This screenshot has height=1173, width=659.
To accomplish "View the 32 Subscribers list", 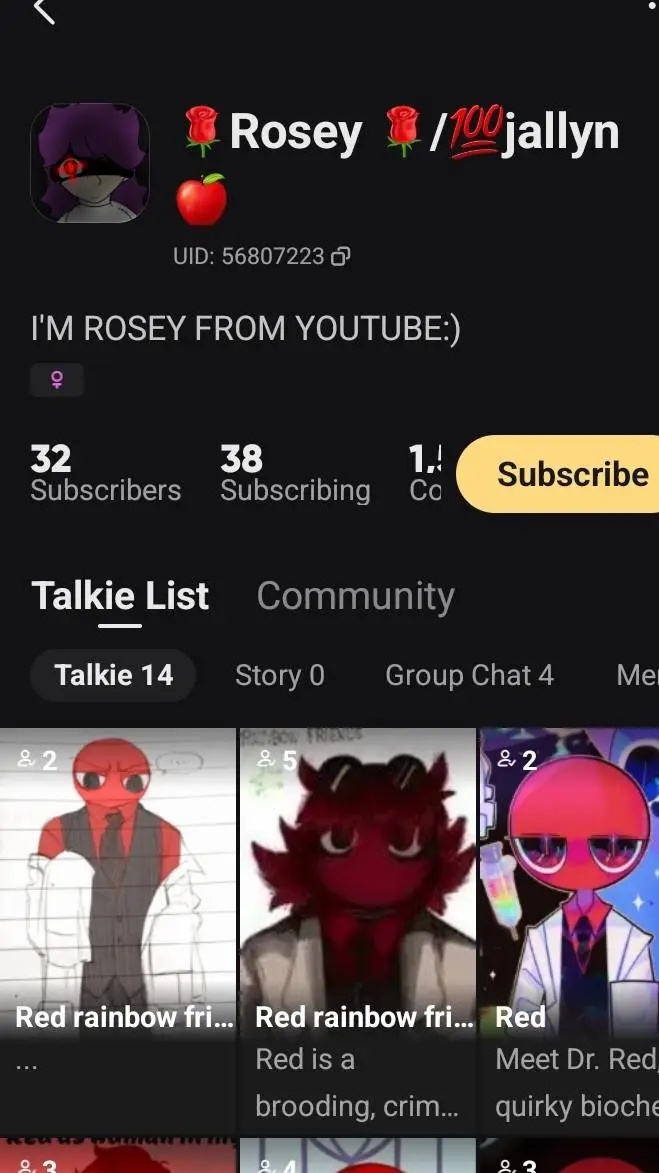I will (x=105, y=474).
